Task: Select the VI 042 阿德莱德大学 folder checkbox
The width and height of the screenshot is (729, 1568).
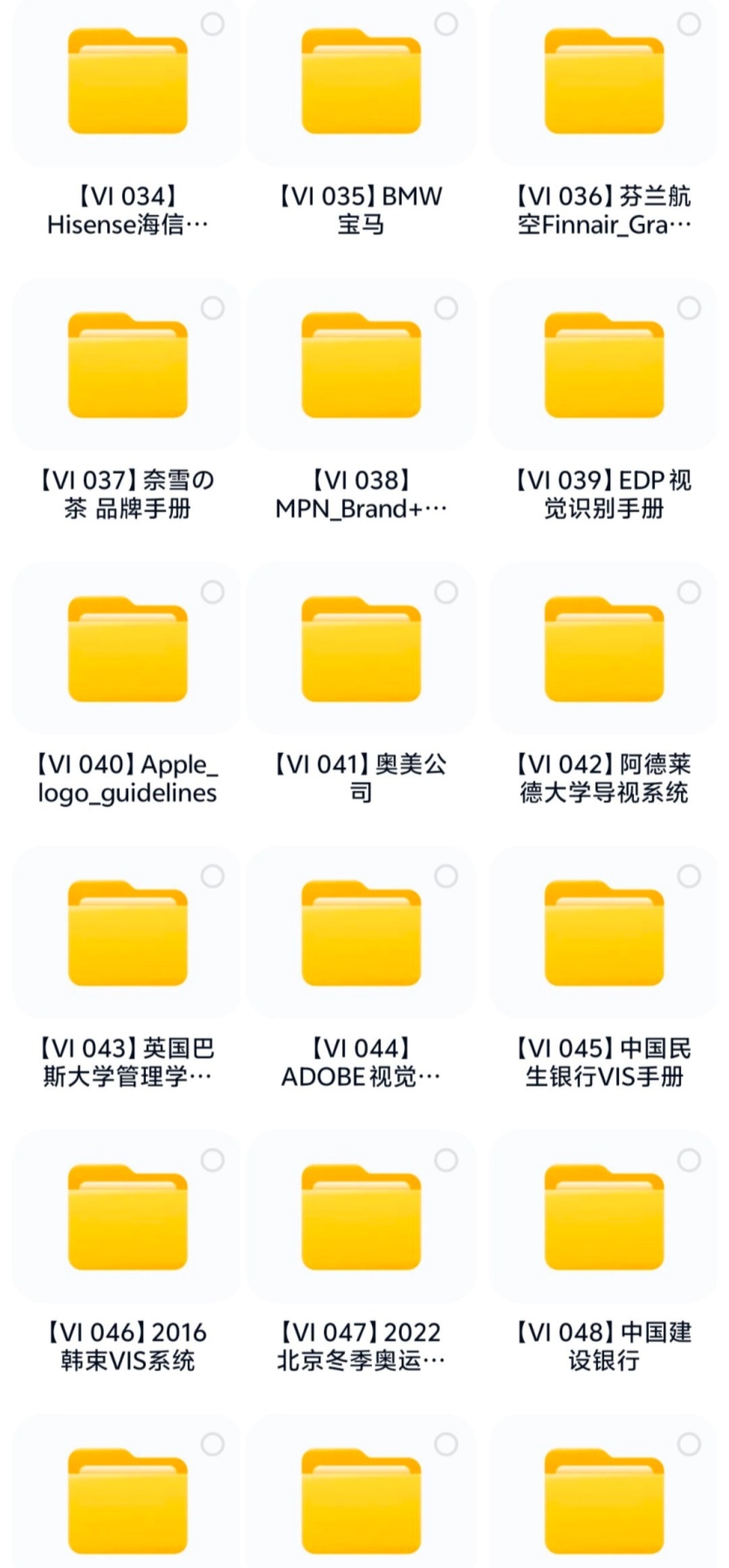Action: [688, 592]
